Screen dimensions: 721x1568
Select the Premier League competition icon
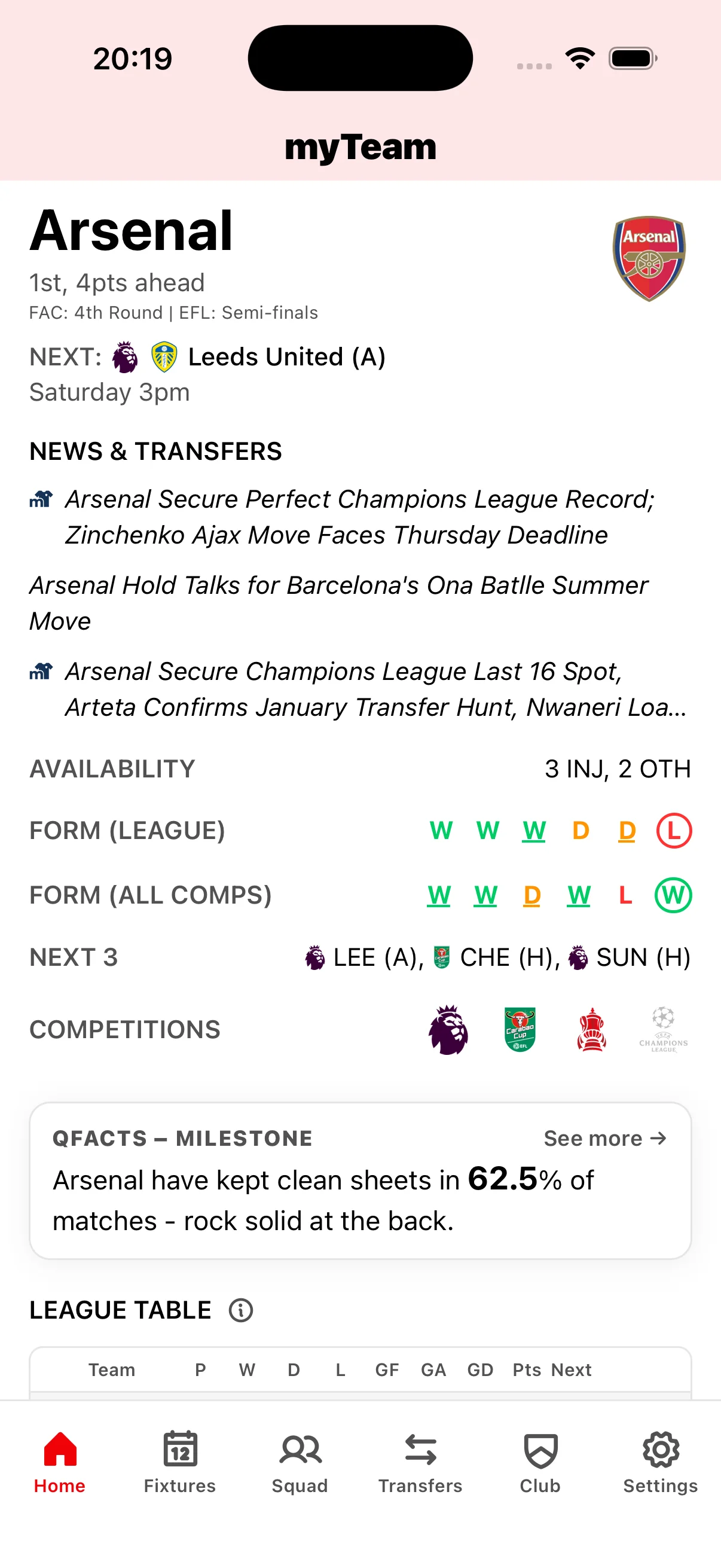449,1029
